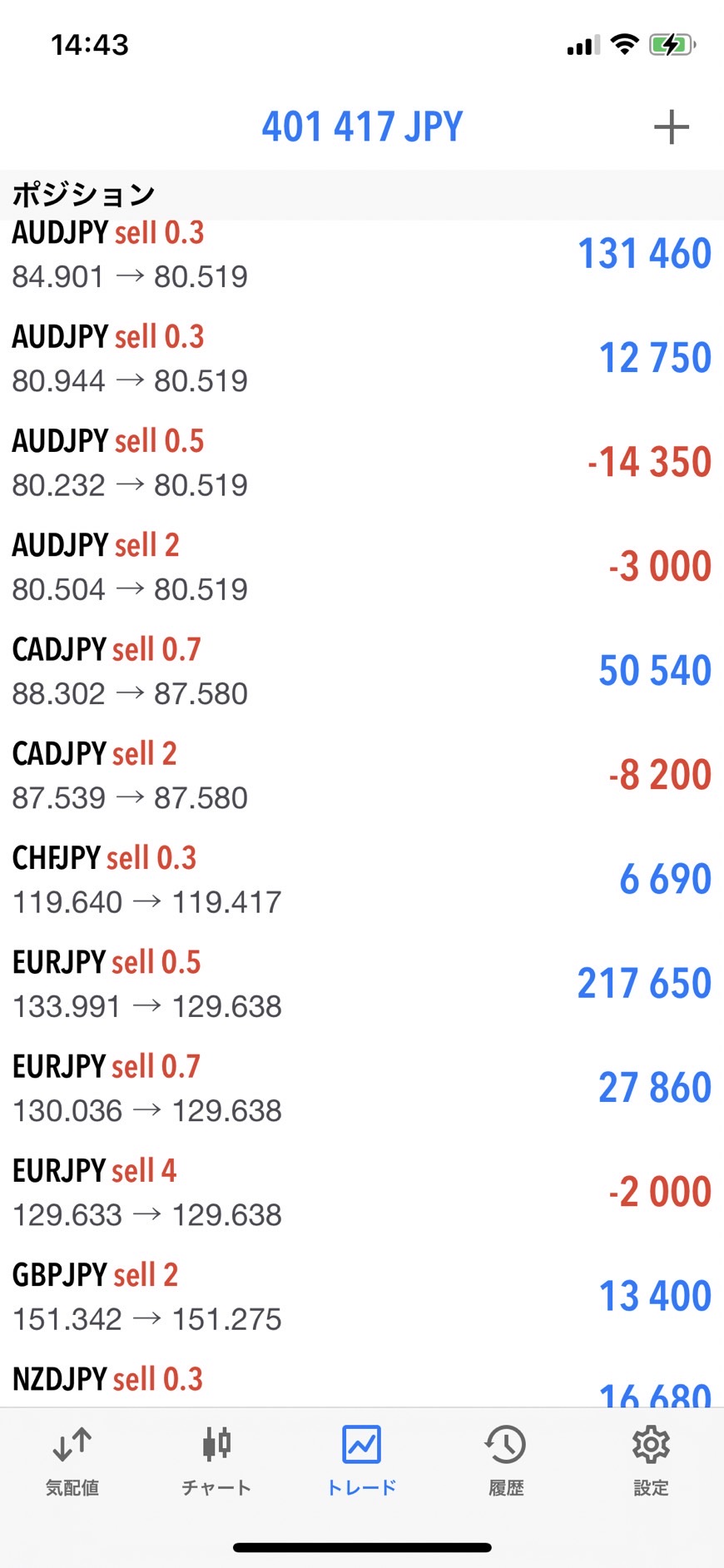Open the AUDJPY sell 2 position
The width and height of the screenshot is (724, 1568).
pos(361,567)
